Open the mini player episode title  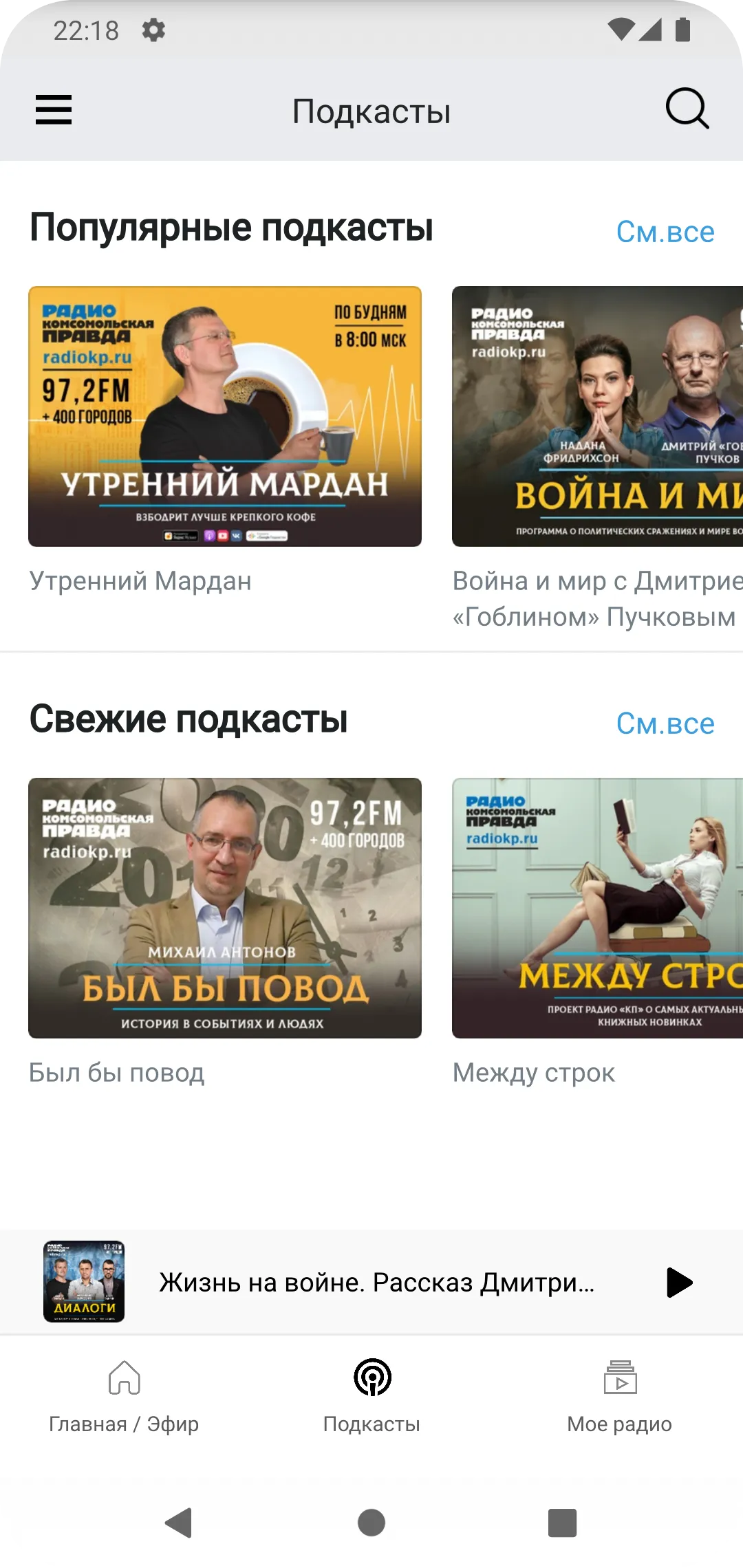point(377,1283)
